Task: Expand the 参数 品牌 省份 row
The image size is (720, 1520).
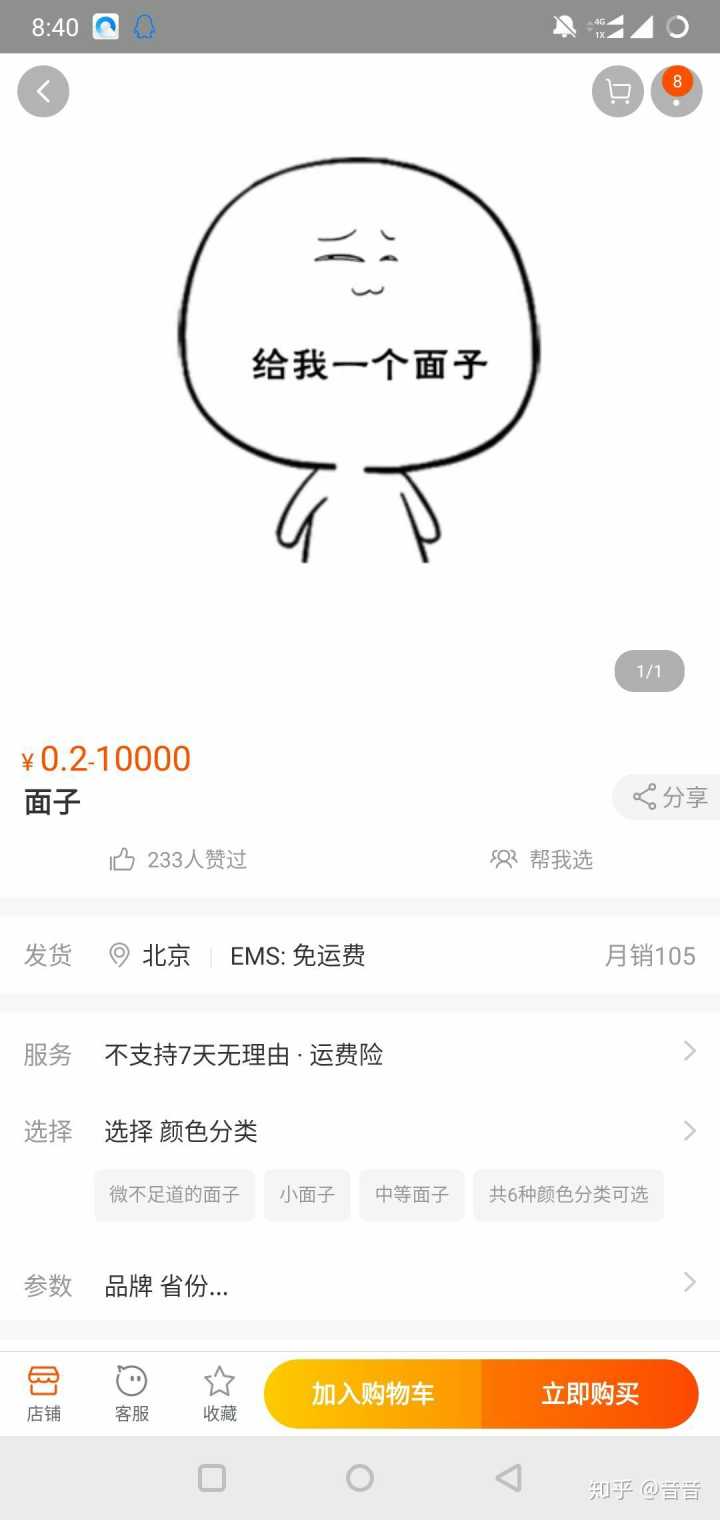Action: click(x=360, y=1285)
